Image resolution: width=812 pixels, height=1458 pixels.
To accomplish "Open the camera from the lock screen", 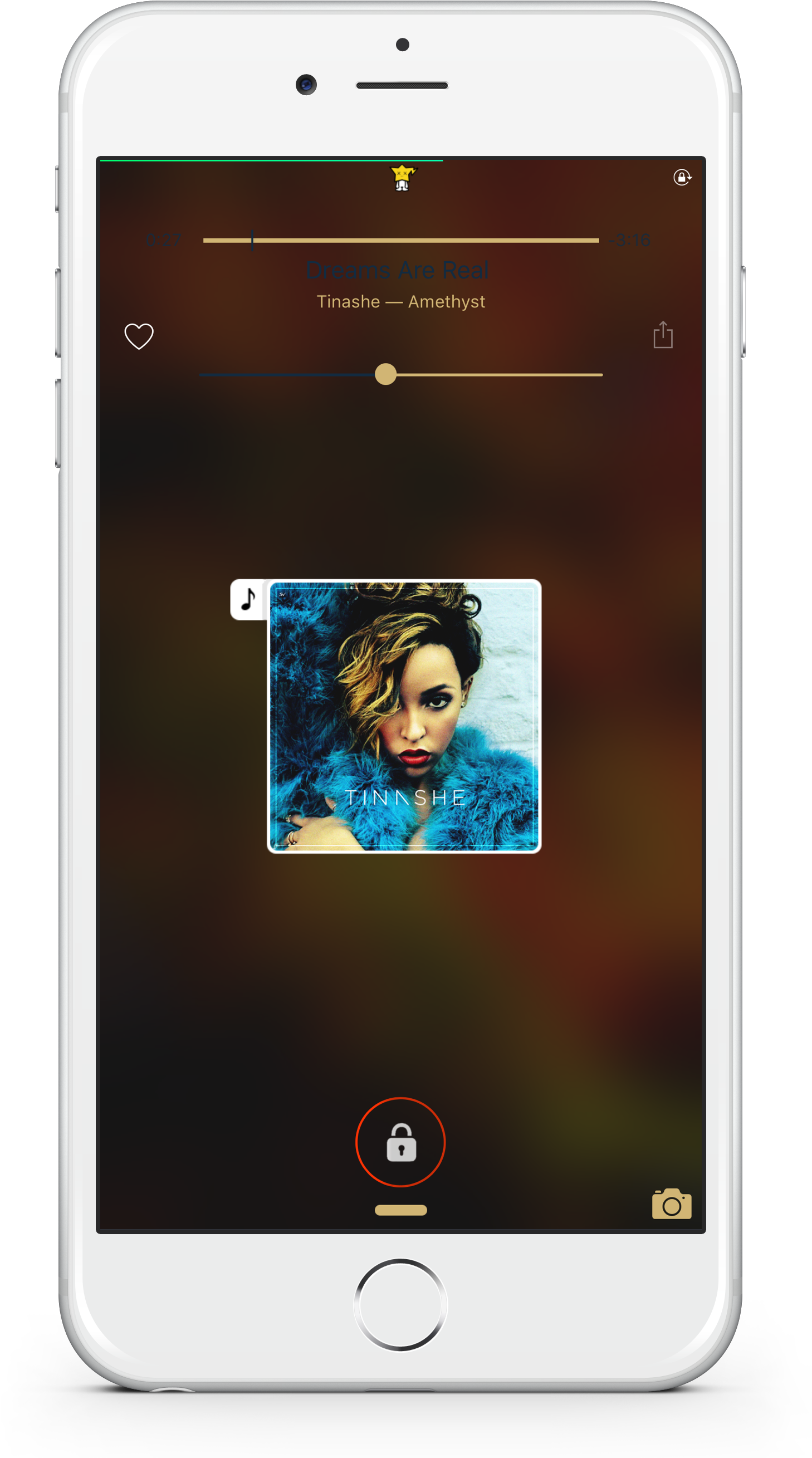I will pyautogui.click(x=672, y=1204).
